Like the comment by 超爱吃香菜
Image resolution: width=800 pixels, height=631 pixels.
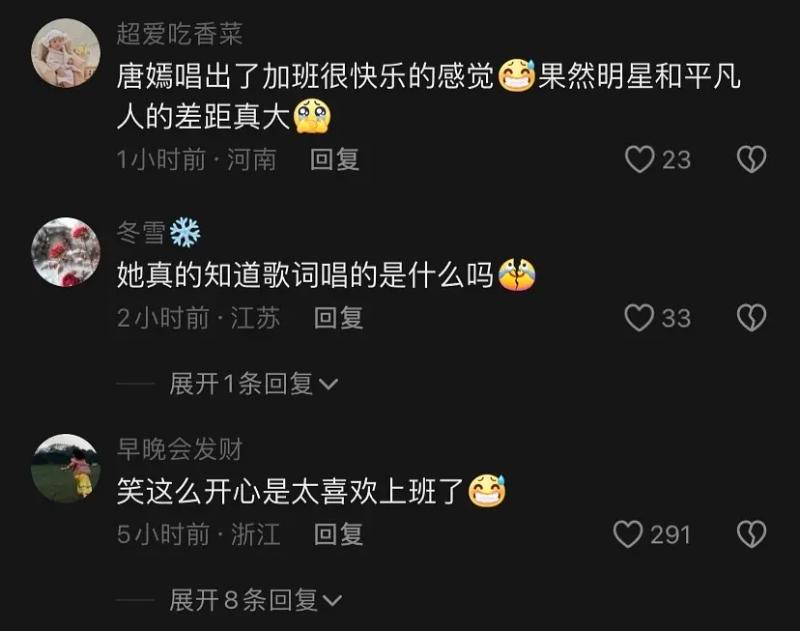tap(640, 159)
